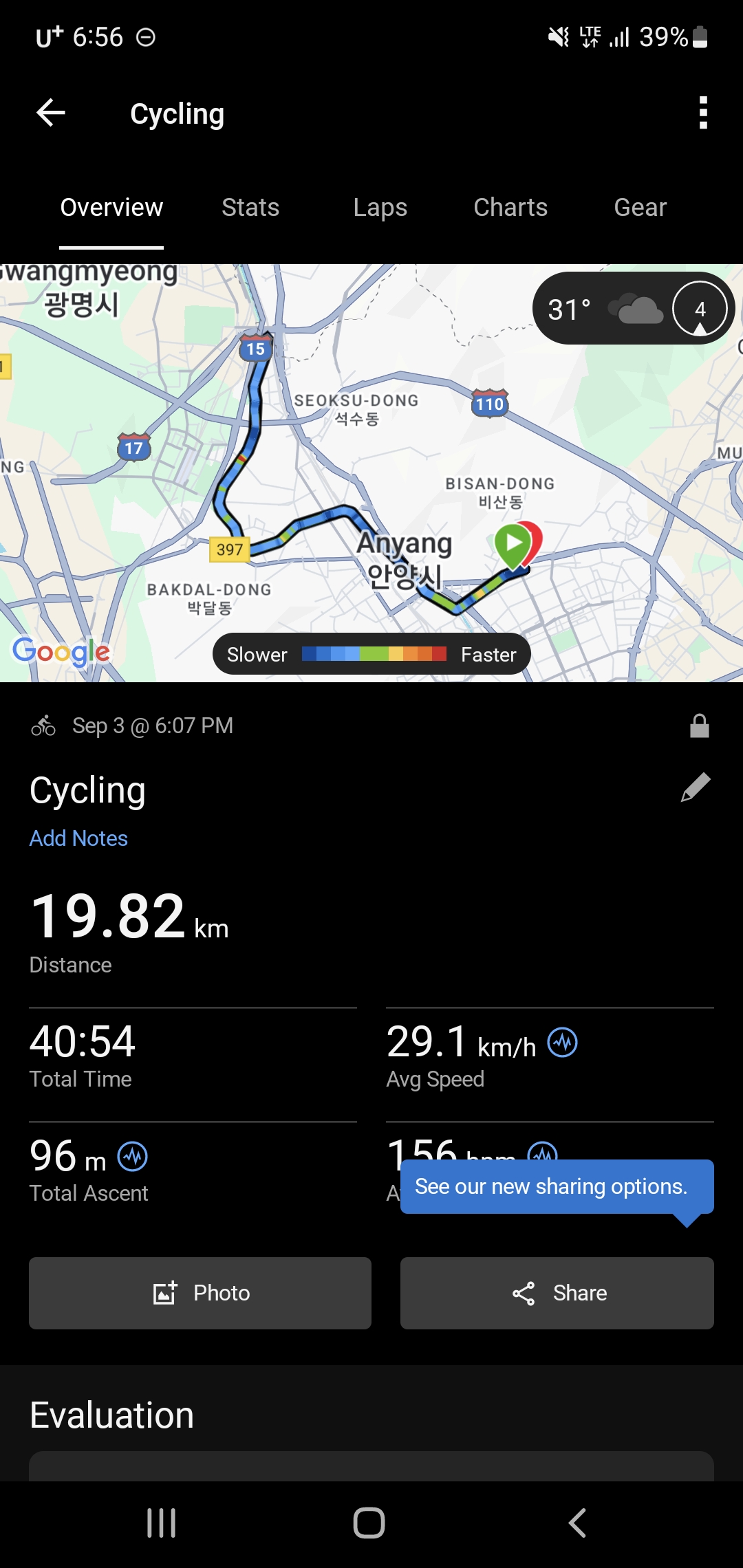Open privacy lock settings

pos(699,726)
